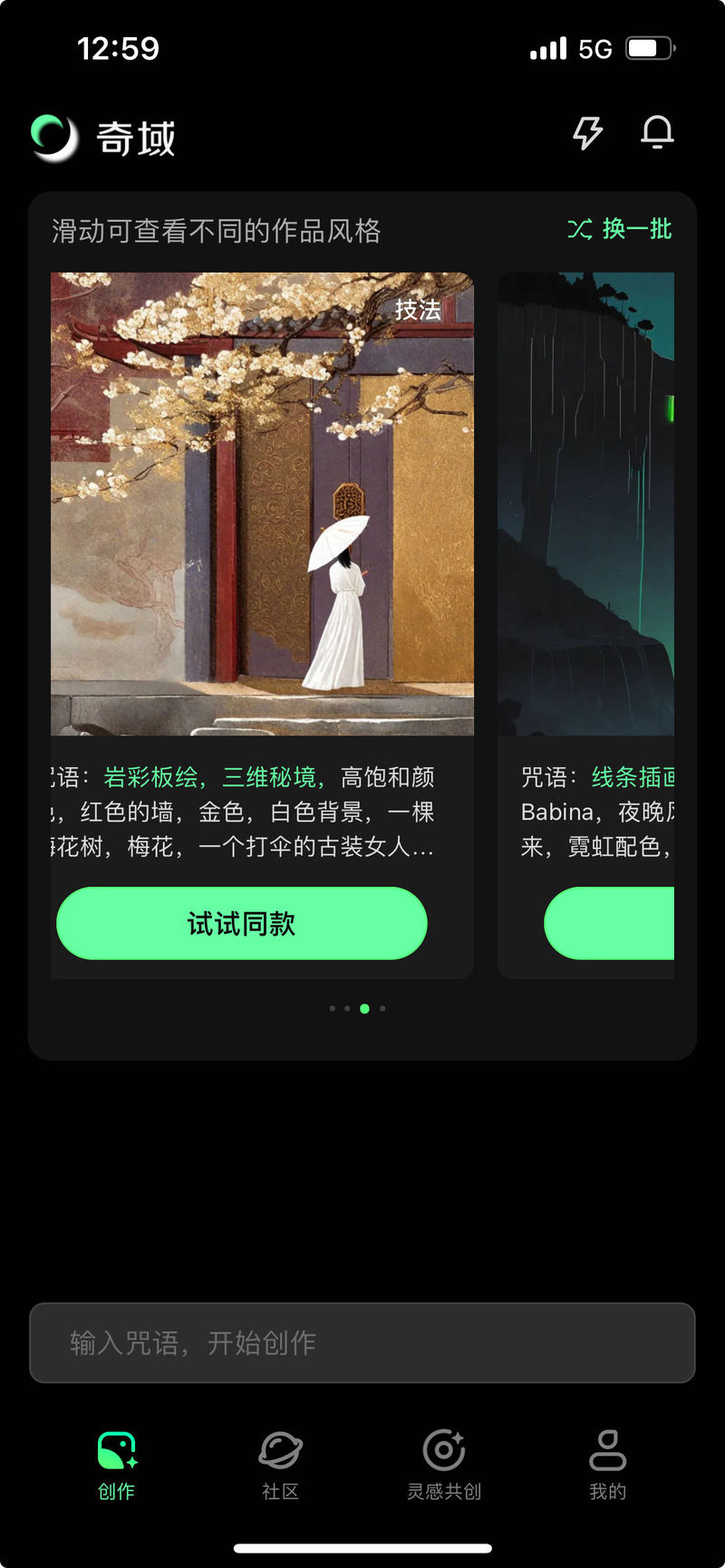725x1568 pixels.
Task: Open the notifications bell
Action: [657, 132]
